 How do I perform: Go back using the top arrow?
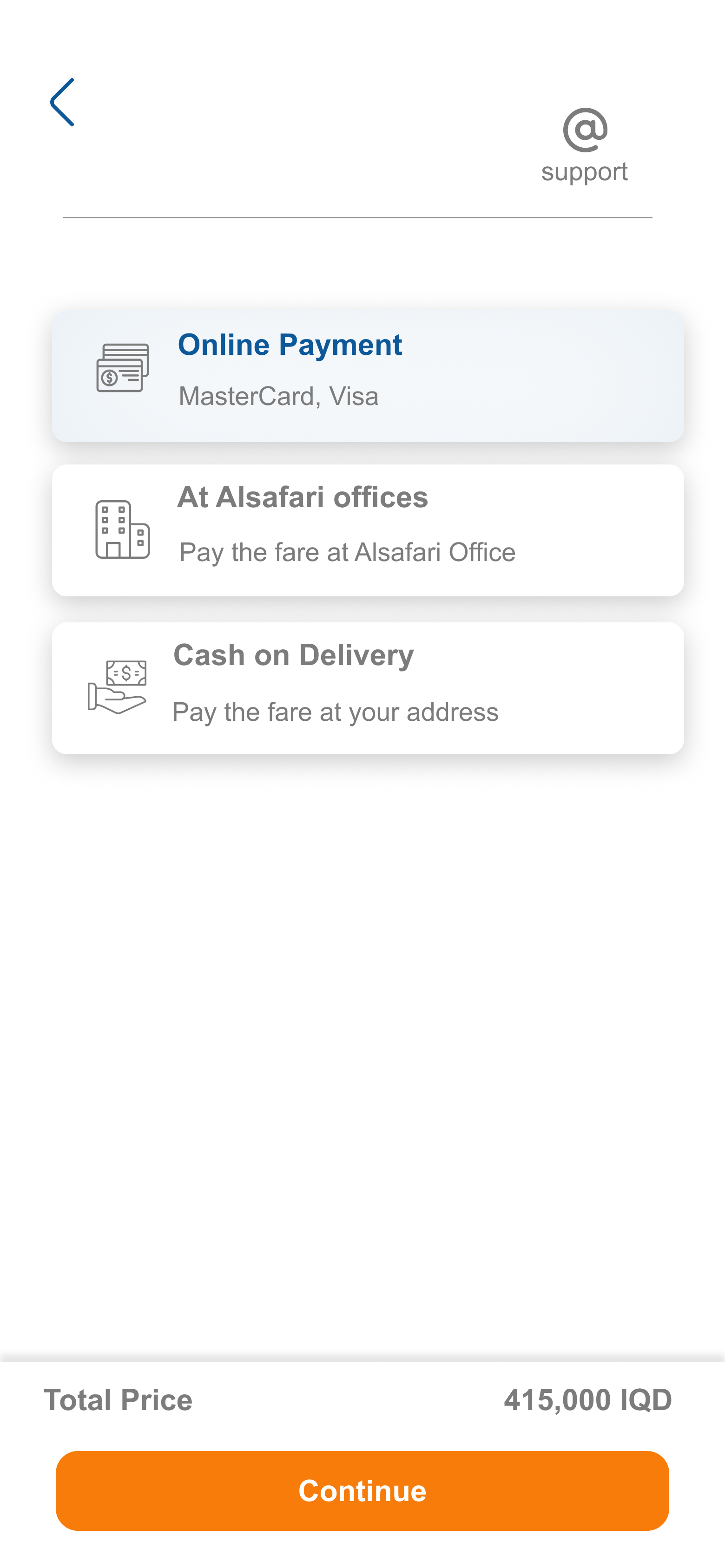coord(62,102)
